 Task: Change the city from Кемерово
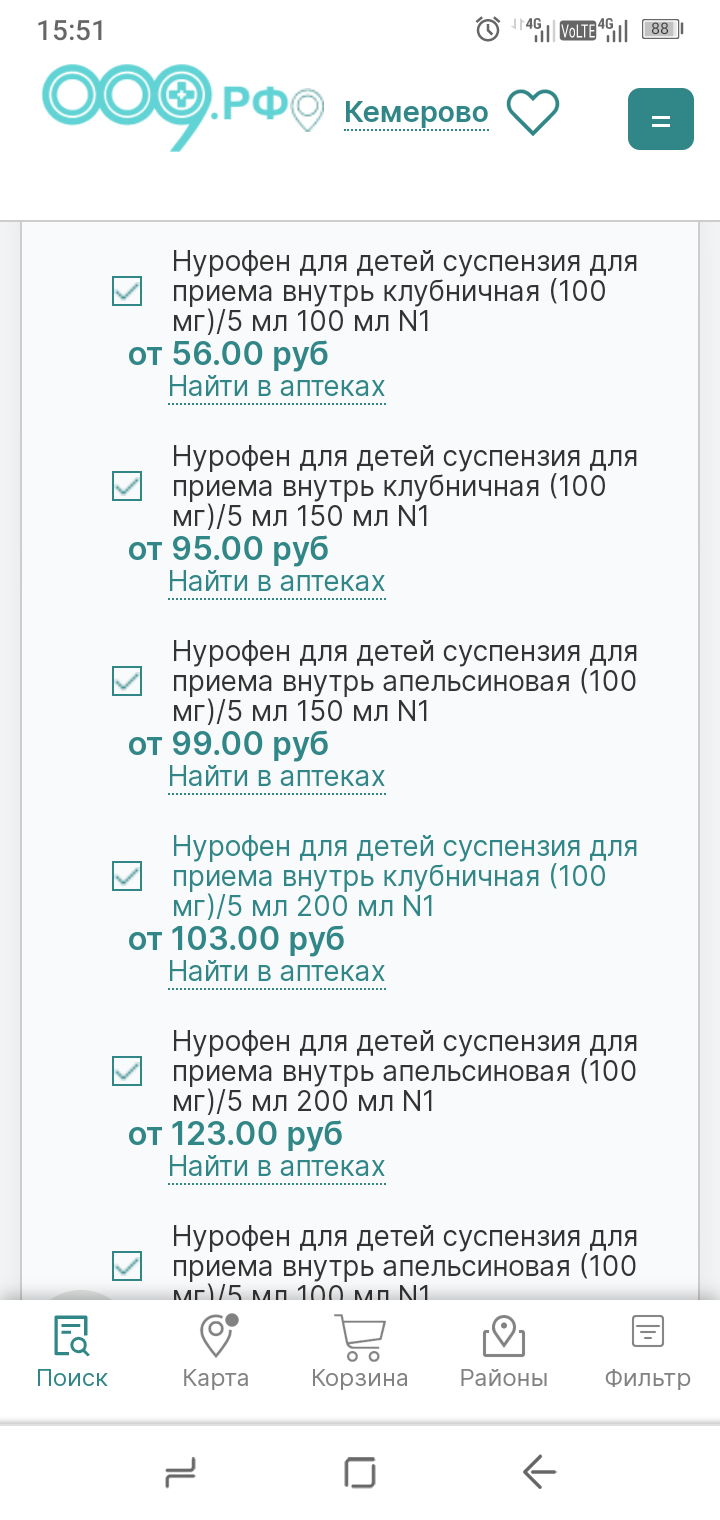tap(416, 113)
